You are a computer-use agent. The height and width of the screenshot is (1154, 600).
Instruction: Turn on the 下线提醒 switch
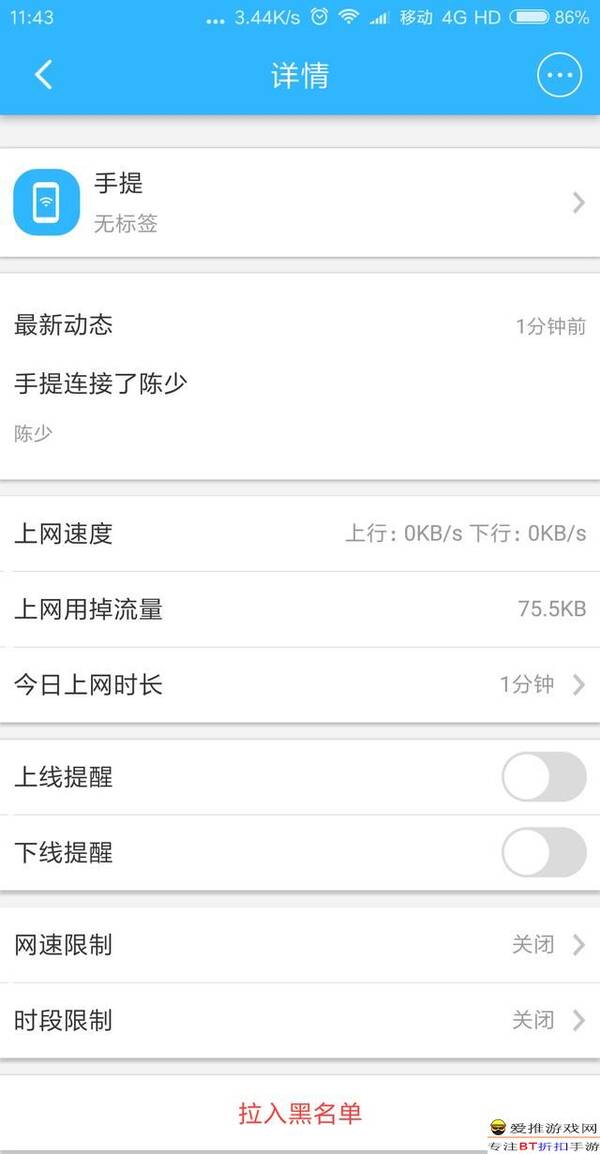click(x=543, y=852)
